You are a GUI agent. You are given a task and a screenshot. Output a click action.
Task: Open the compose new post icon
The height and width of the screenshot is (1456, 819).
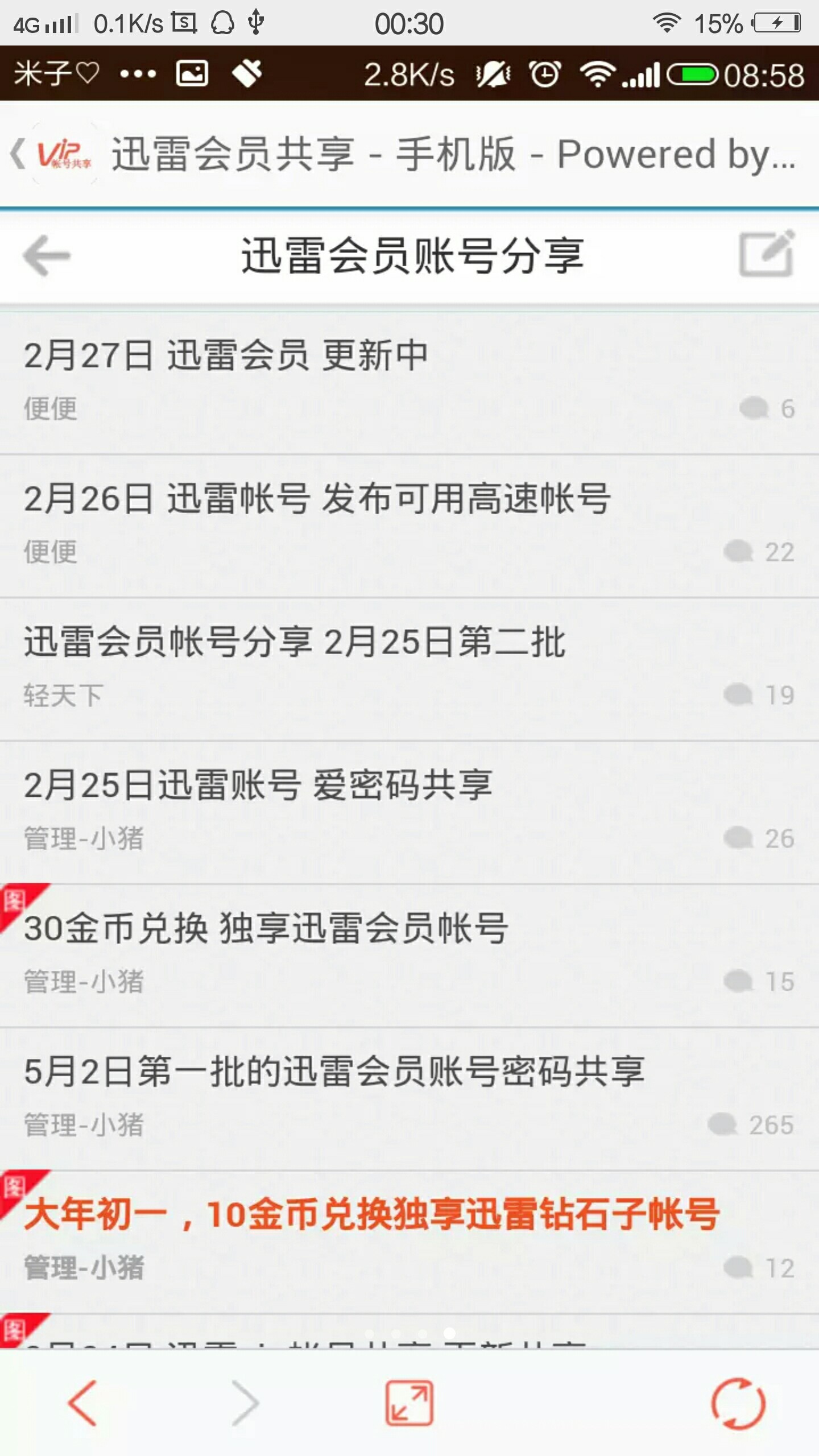(765, 254)
